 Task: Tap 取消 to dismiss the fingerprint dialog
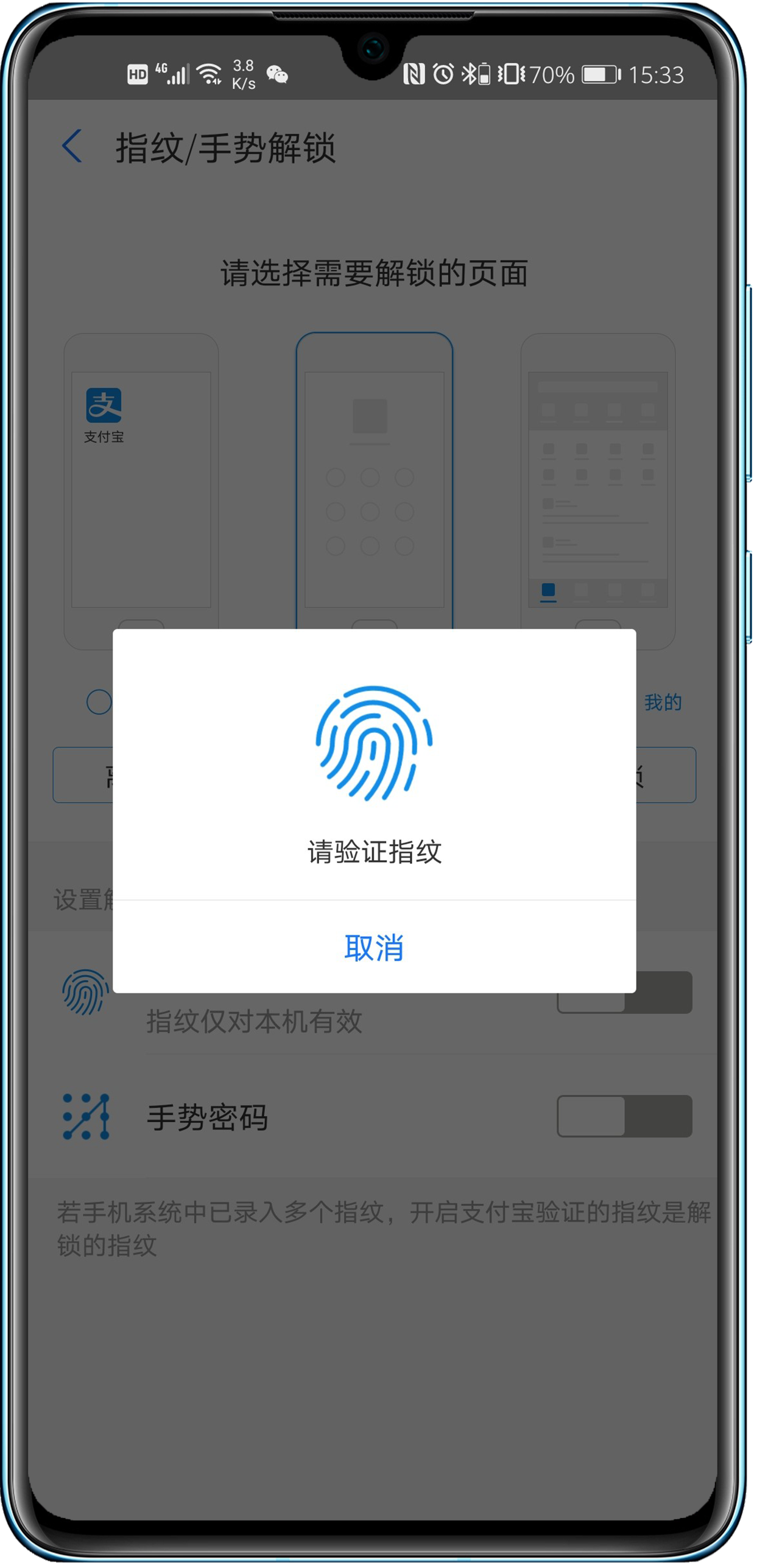(374, 948)
